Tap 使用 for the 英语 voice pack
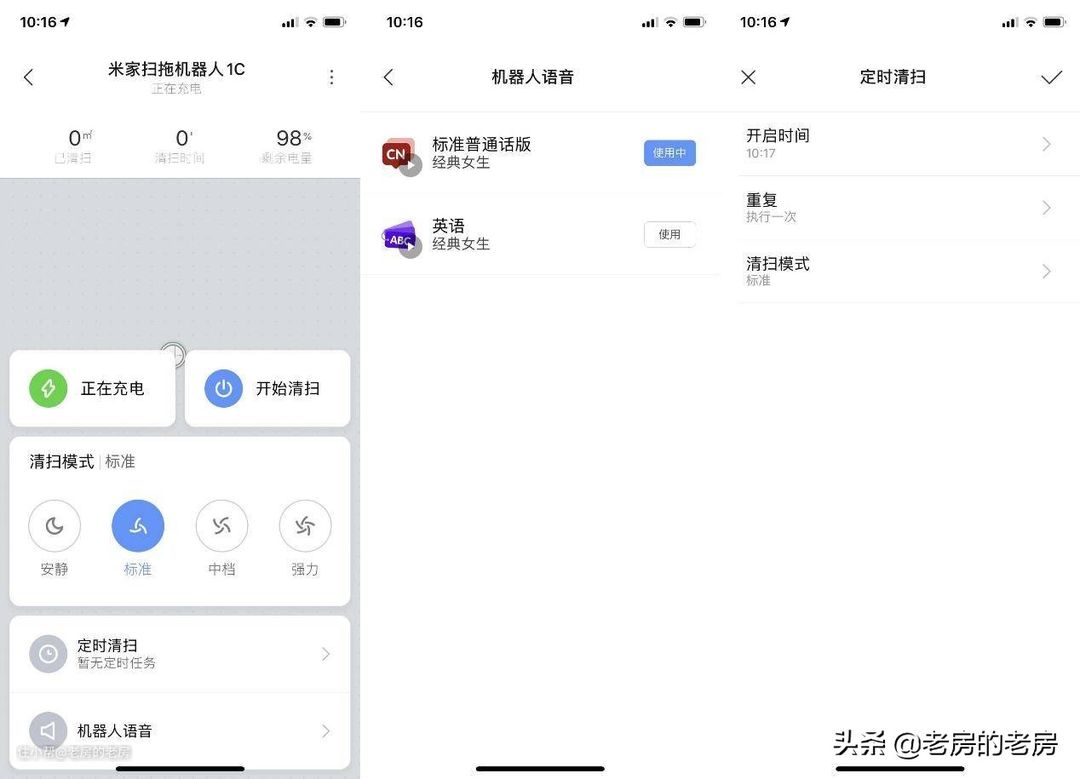Screen dimensions: 1080x779 click(x=669, y=235)
